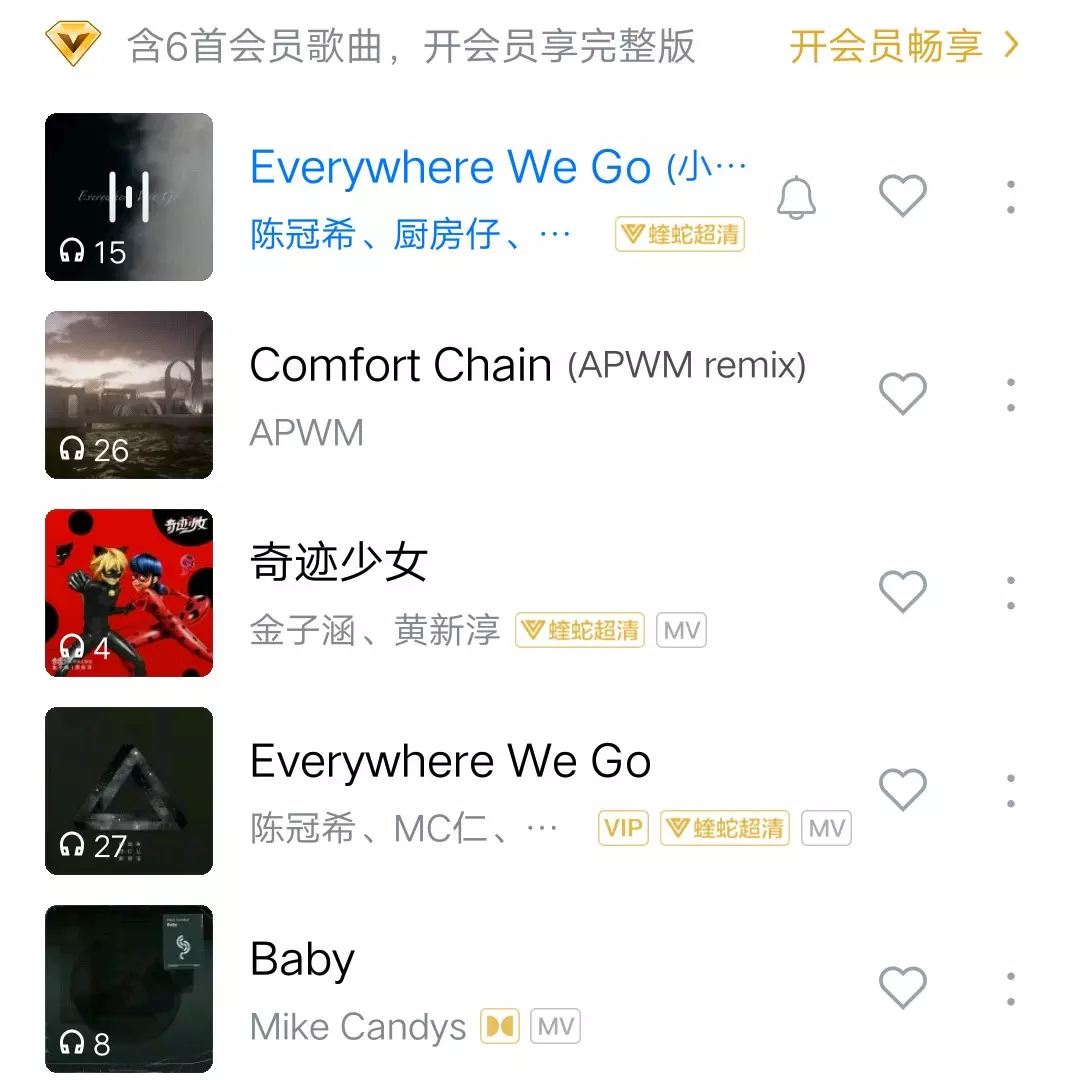
Task: Like Baby by Mike Candys
Action: 902,988
